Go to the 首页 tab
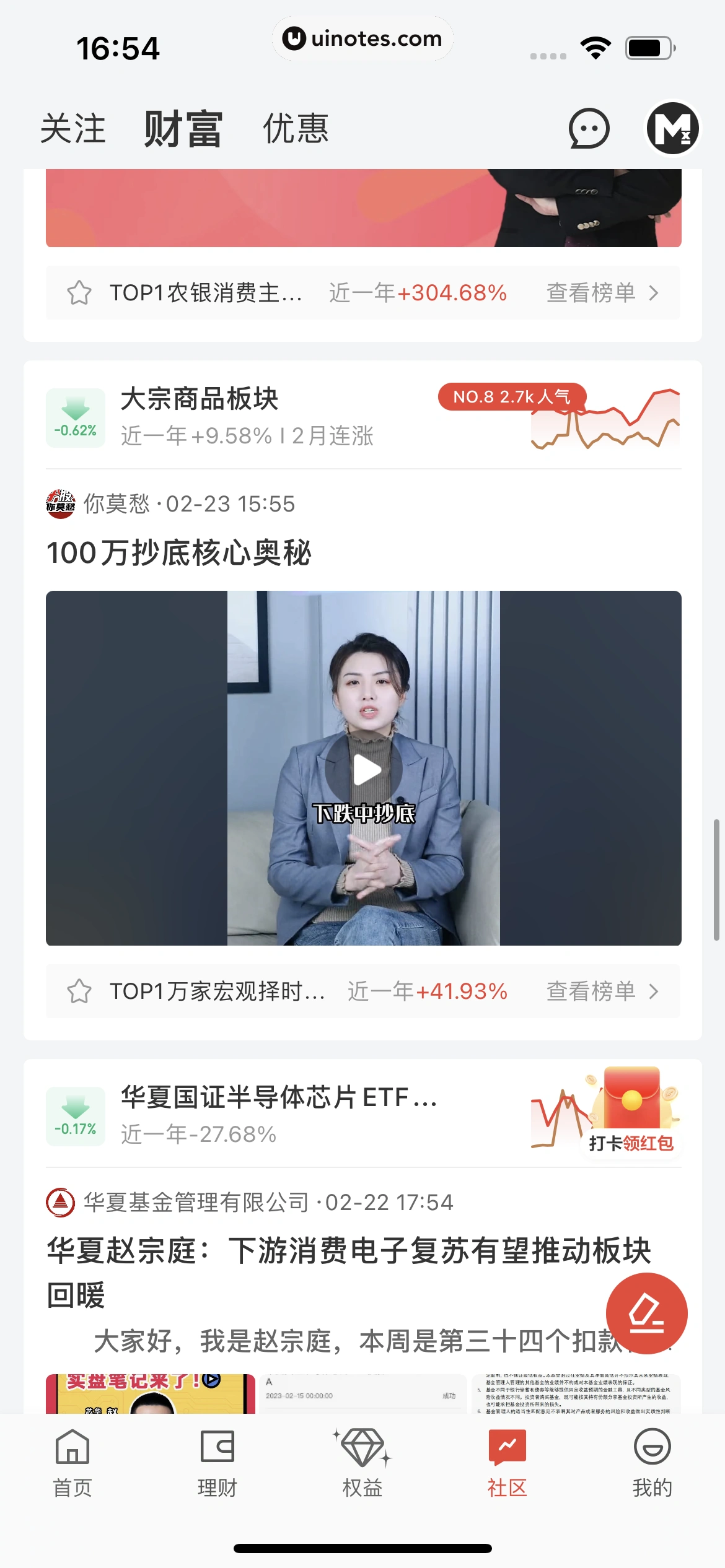 coord(72,1463)
